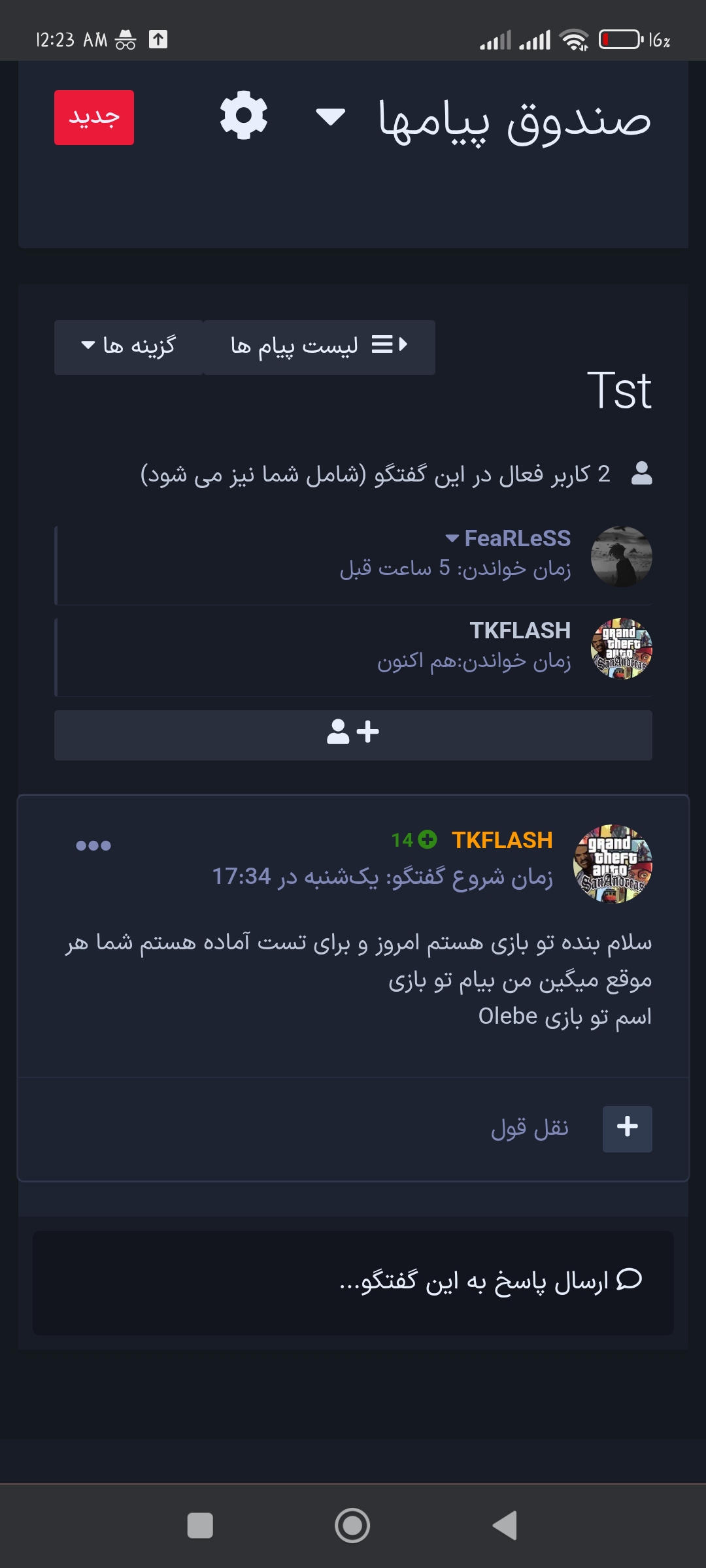The height and width of the screenshot is (1568, 706).
Task: Open TKFLASH's GTA avatar in the message
Action: coord(613,864)
